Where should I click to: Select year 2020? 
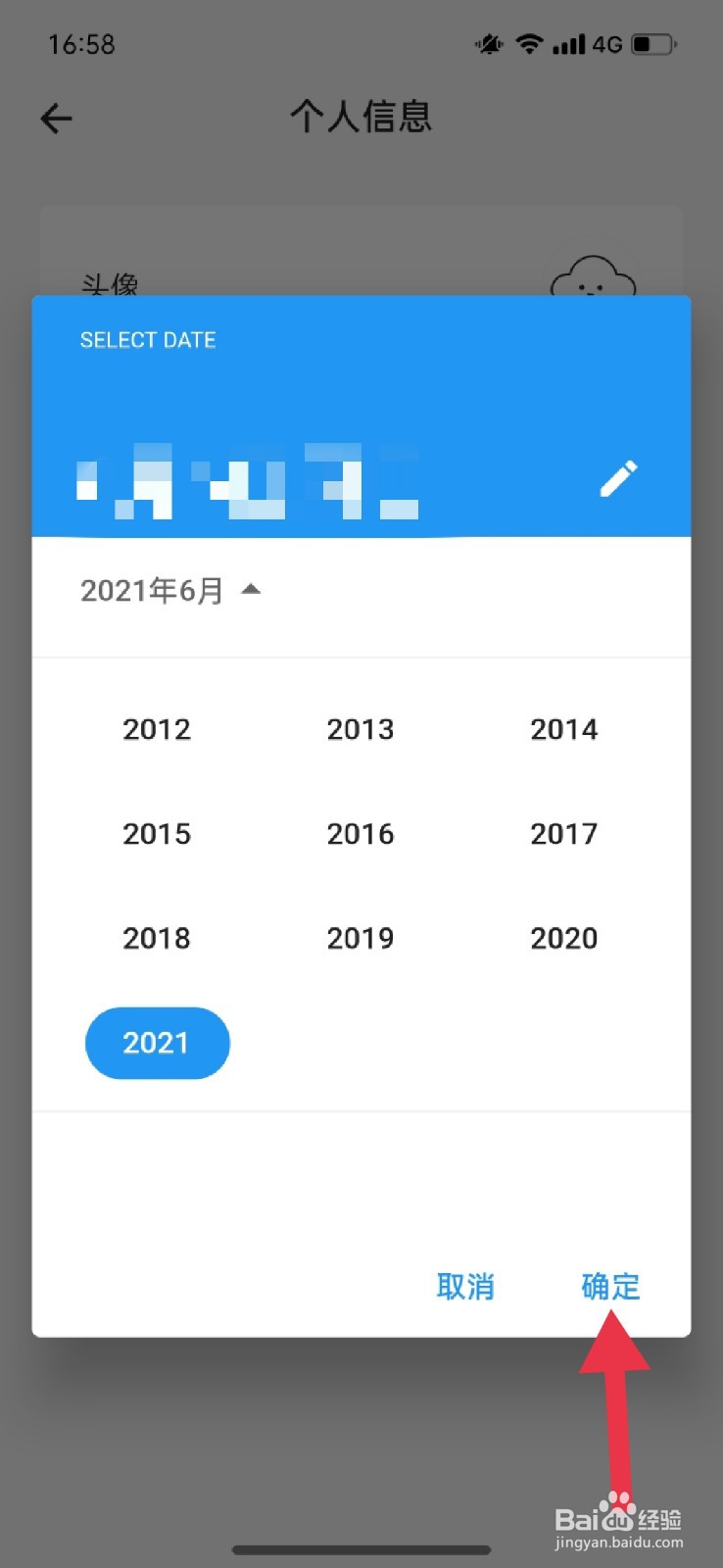coord(563,938)
